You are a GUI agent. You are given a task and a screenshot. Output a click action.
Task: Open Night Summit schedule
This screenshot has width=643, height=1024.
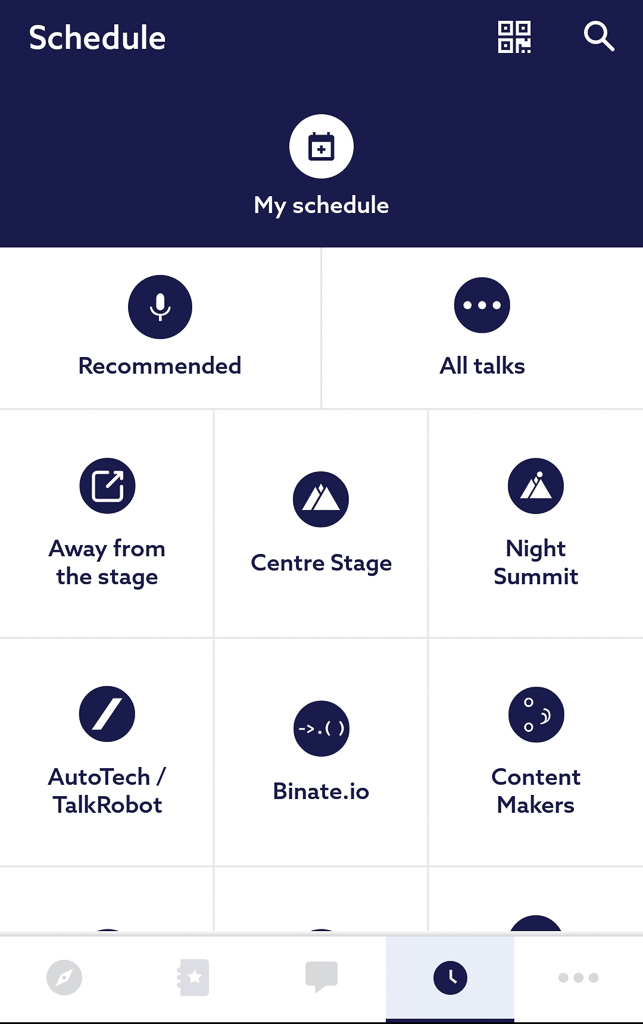pos(536,523)
